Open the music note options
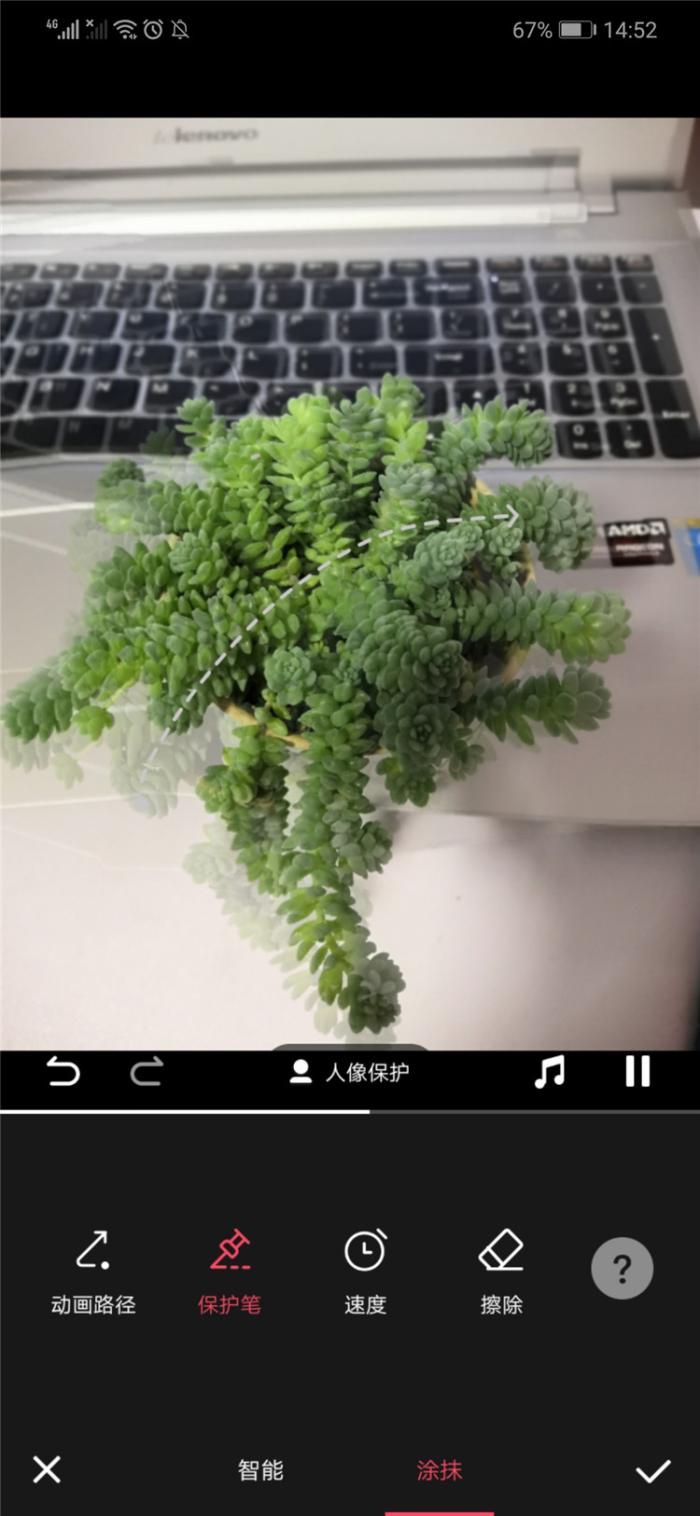The width and height of the screenshot is (700, 1516). (549, 1072)
